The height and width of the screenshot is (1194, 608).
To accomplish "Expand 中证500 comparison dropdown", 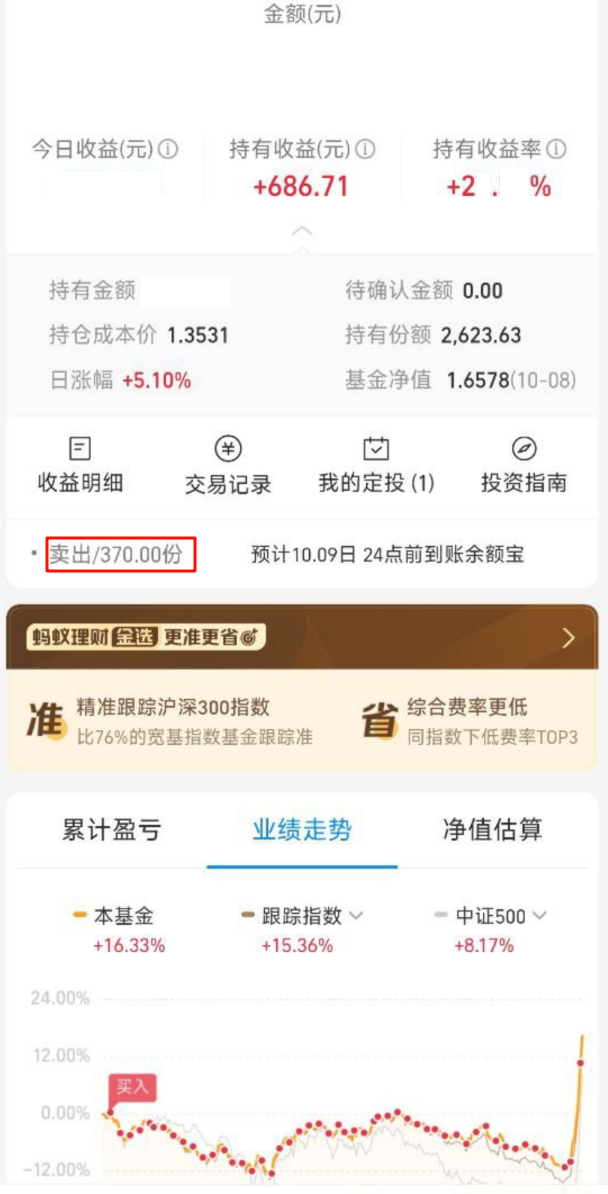I will [x=540, y=915].
